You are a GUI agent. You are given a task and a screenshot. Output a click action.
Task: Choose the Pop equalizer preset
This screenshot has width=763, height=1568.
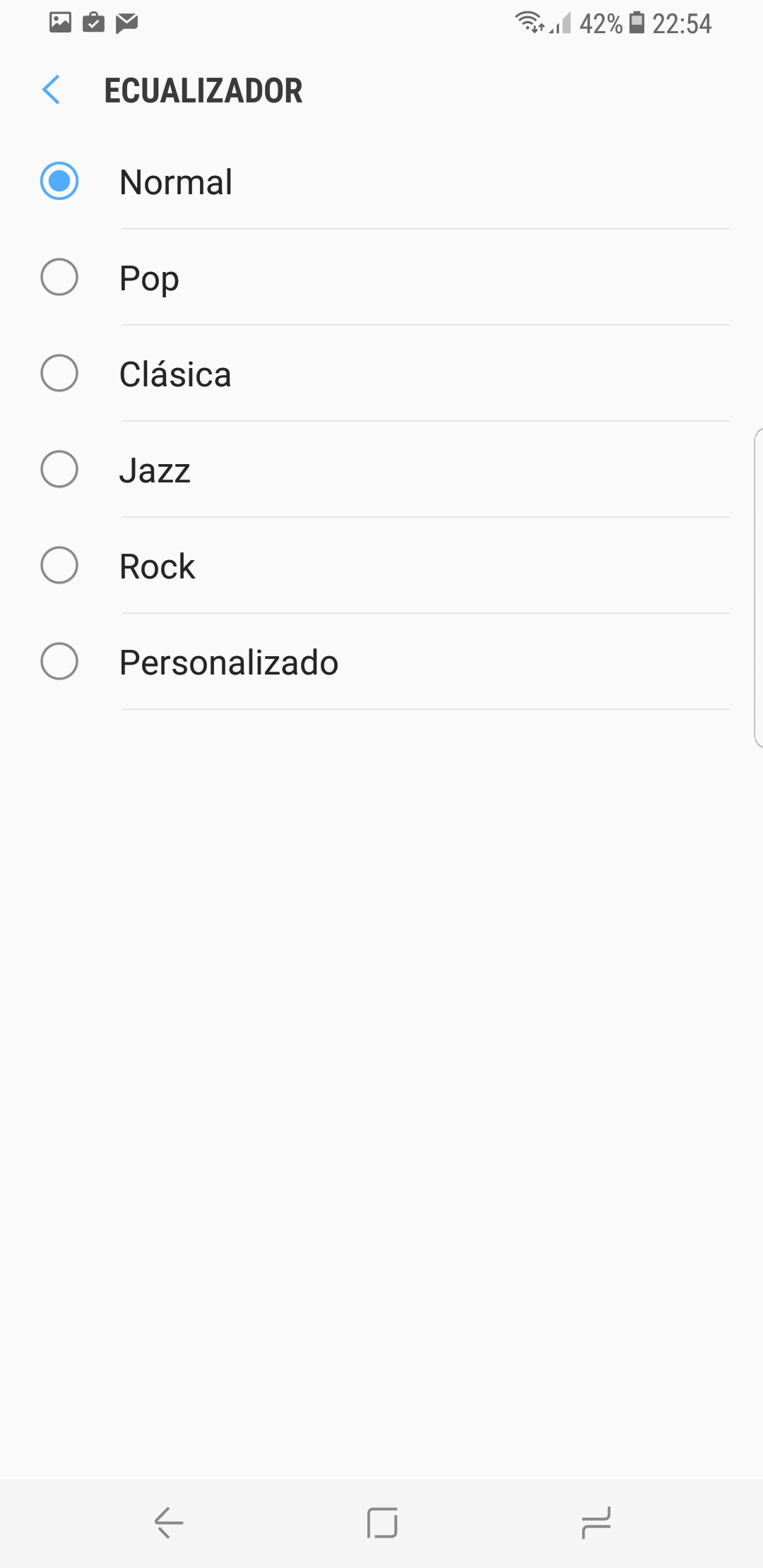tap(59, 278)
